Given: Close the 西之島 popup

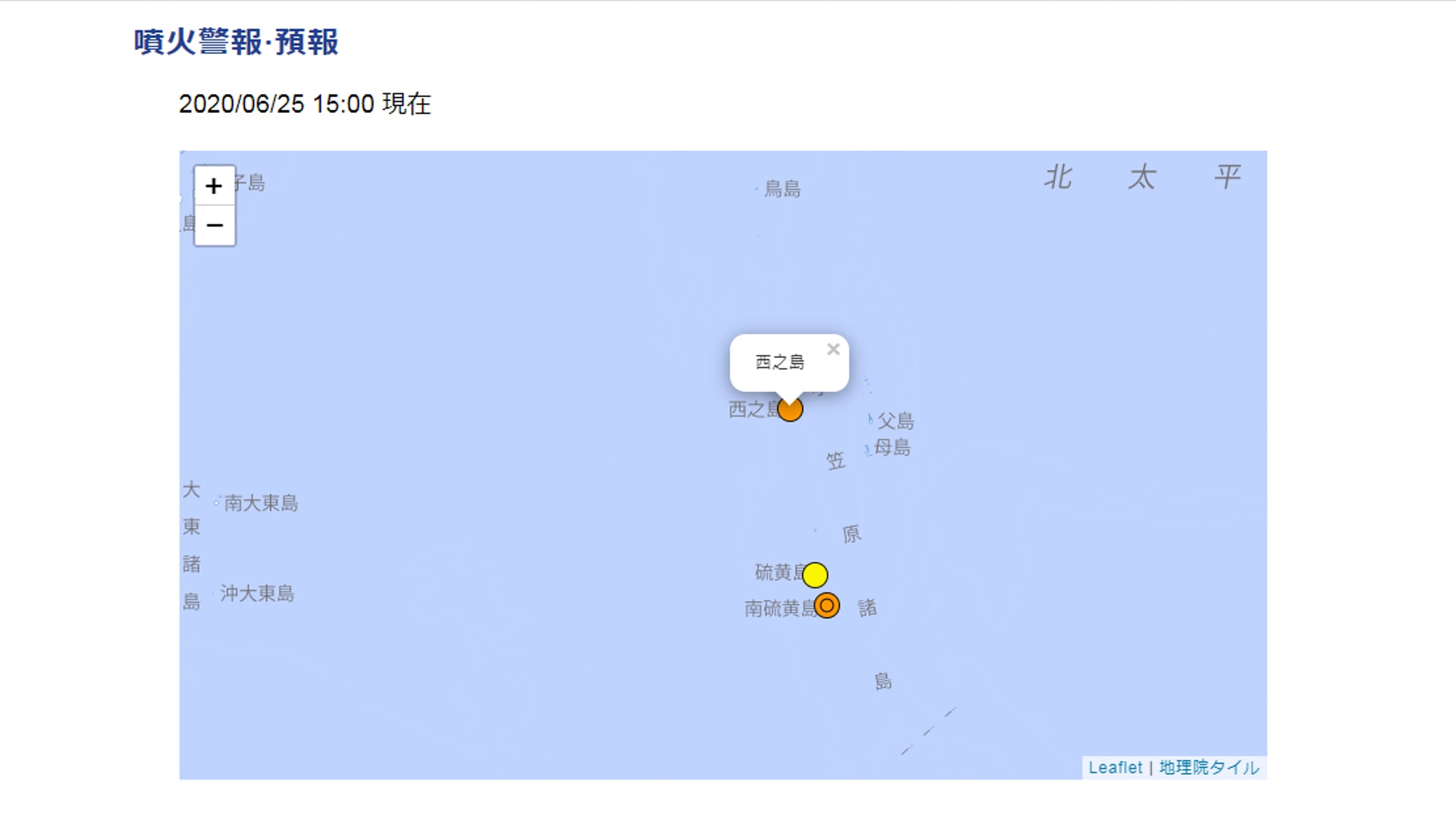Looking at the screenshot, I should pyautogui.click(x=833, y=350).
